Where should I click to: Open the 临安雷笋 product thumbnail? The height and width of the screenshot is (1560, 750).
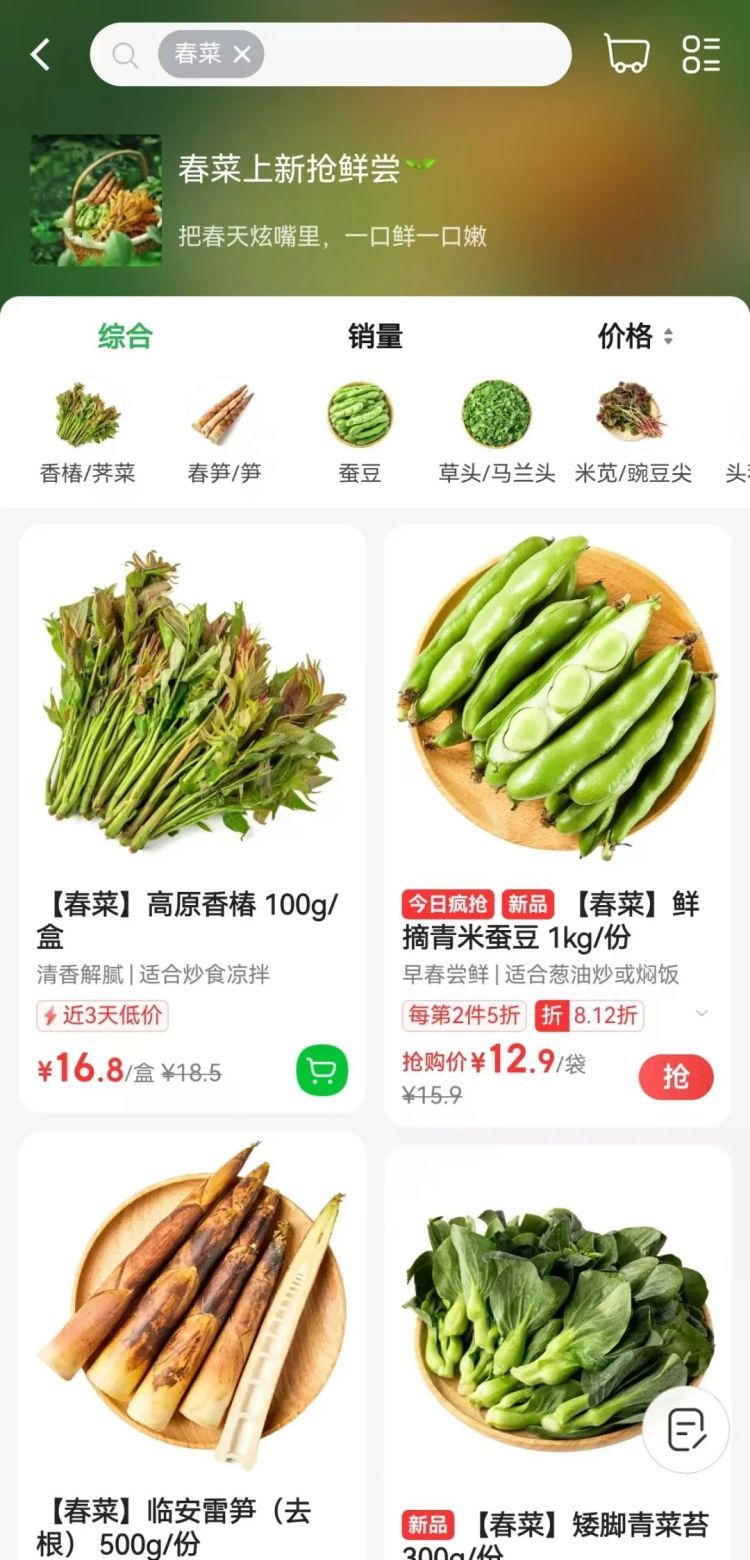pyautogui.click(x=190, y=1300)
